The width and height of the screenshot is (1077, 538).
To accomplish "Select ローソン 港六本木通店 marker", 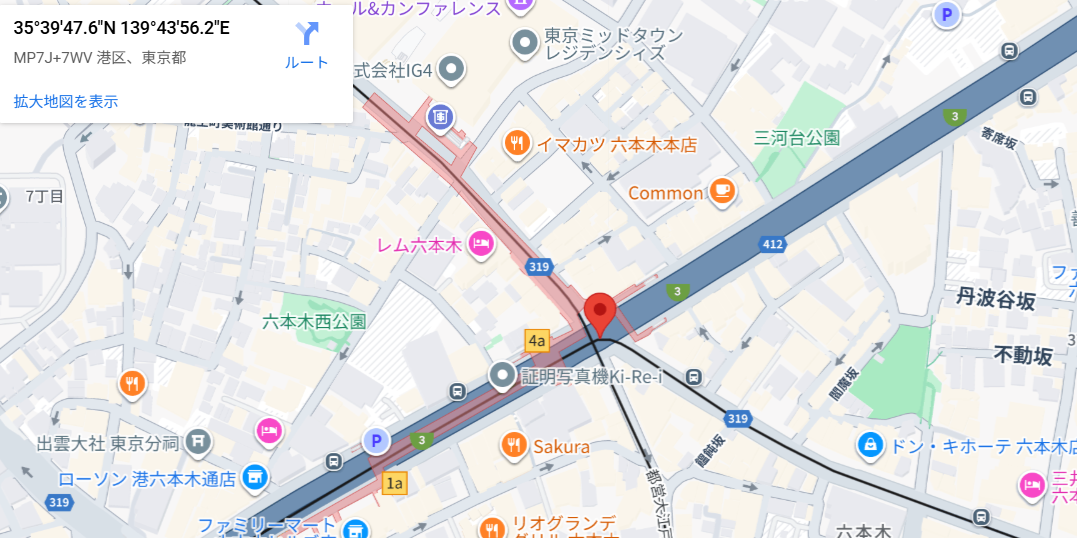I will [x=255, y=478].
